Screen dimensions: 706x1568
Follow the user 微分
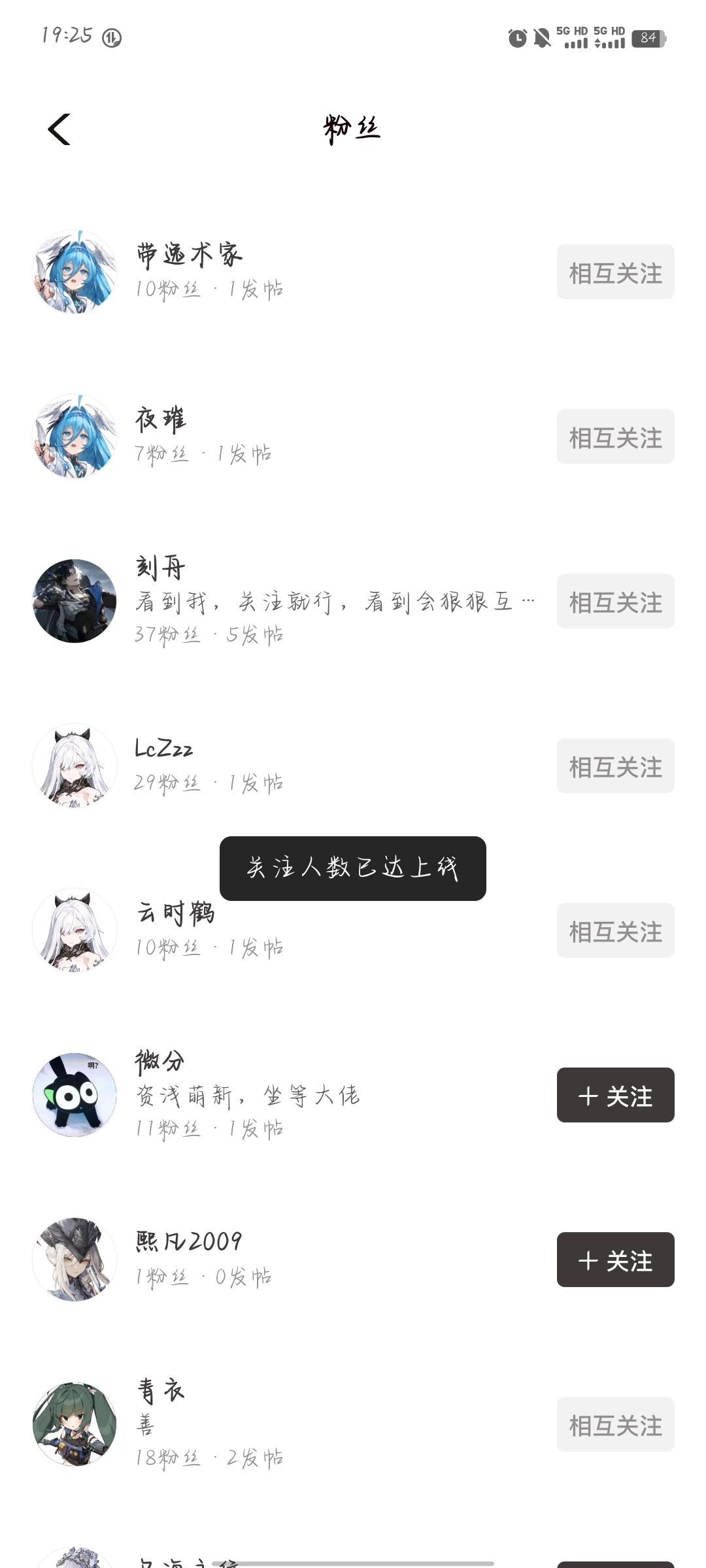[x=615, y=1095]
